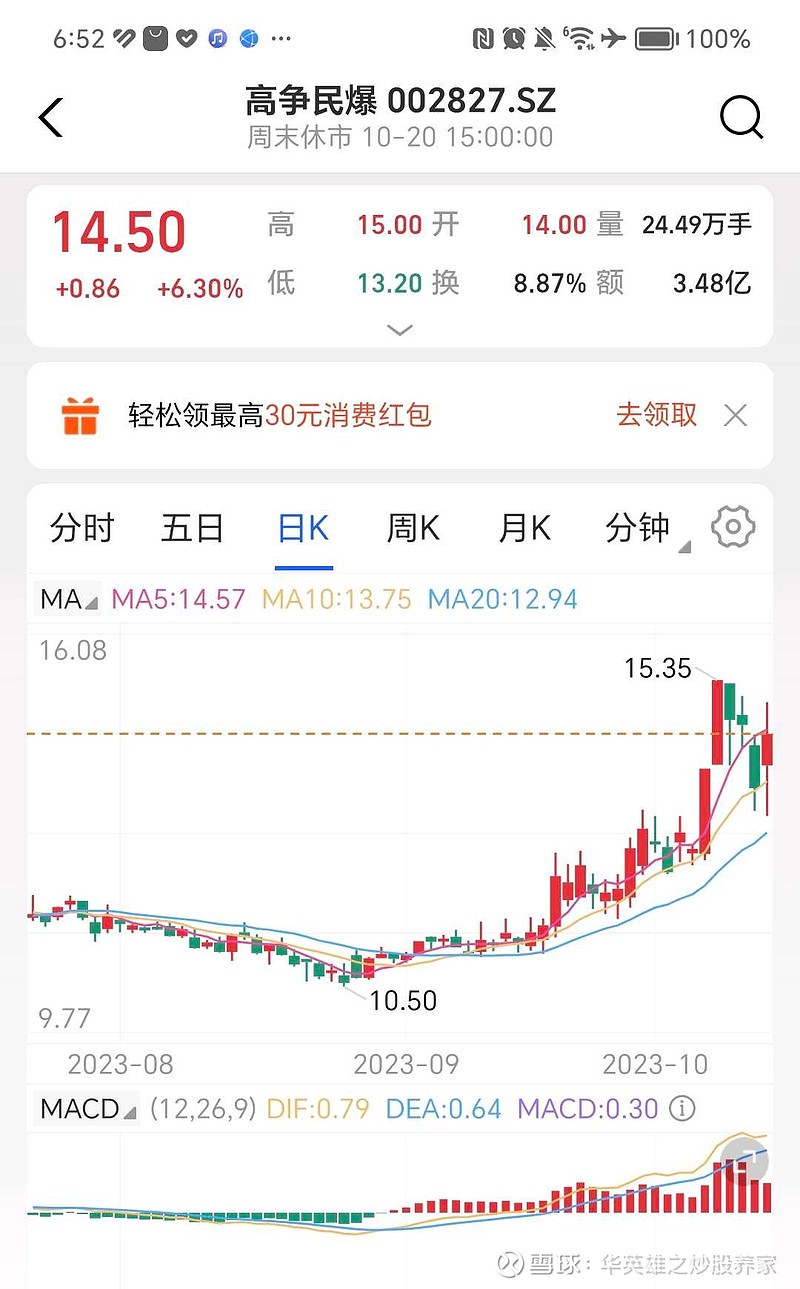Open the search function via magnifier icon
This screenshot has height=1289, width=800.
tap(741, 117)
